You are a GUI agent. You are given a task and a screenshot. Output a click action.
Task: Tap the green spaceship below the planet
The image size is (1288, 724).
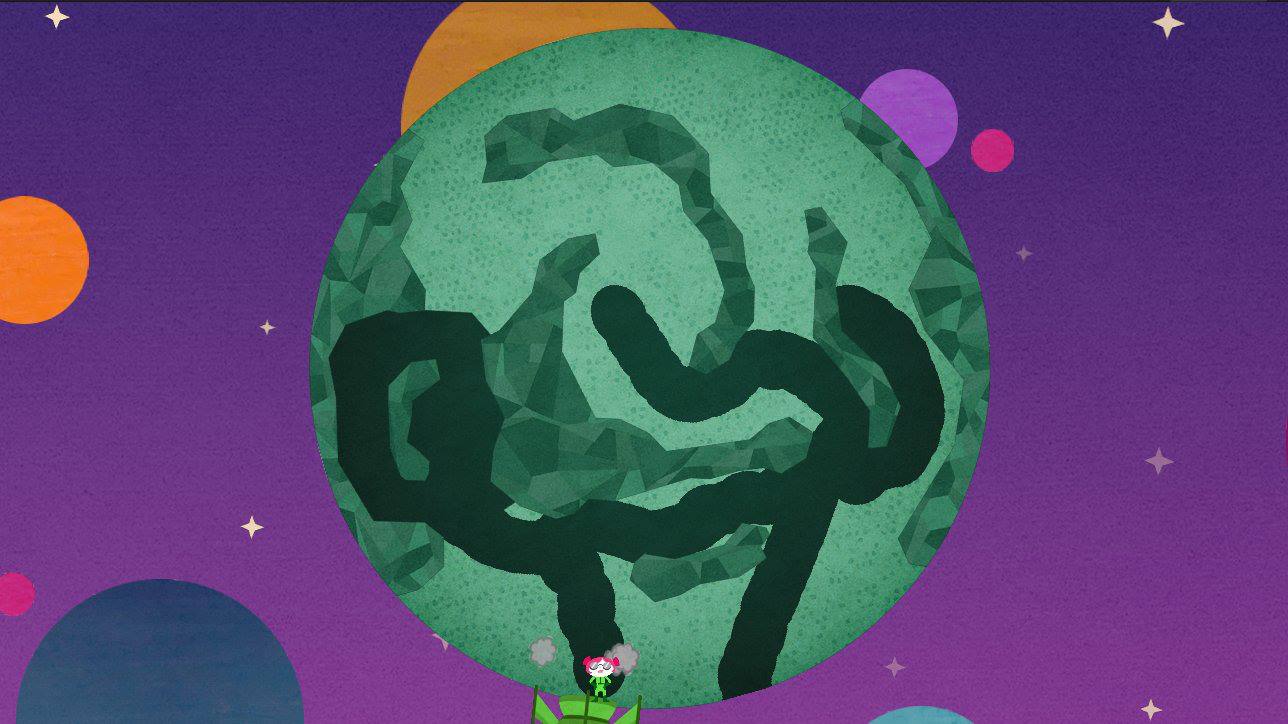coord(585,709)
